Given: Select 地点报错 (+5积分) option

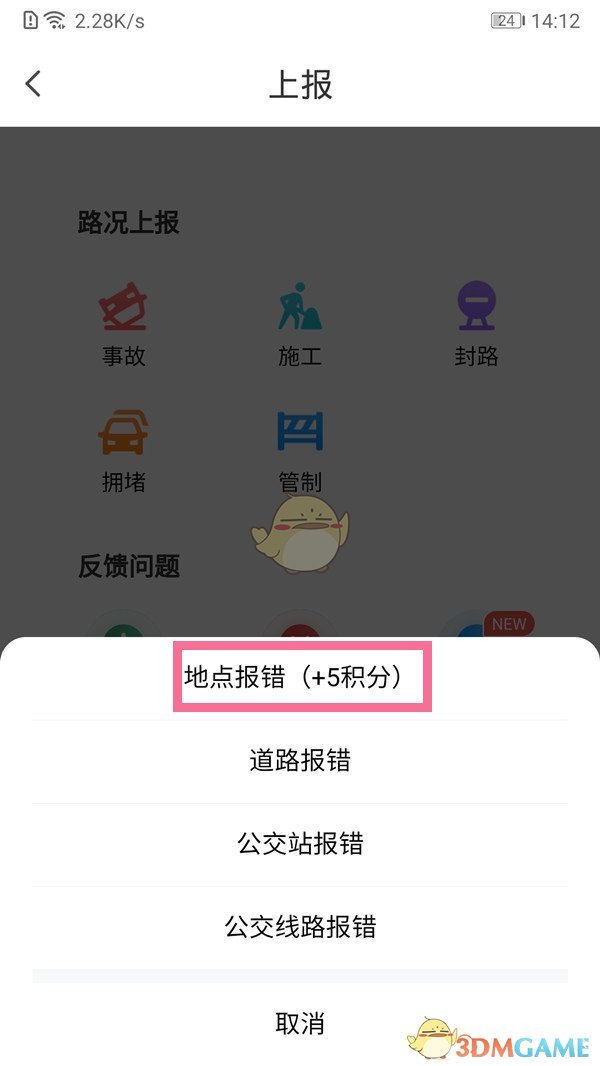Looking at the screenshot, I should click(x=300, y=677).
